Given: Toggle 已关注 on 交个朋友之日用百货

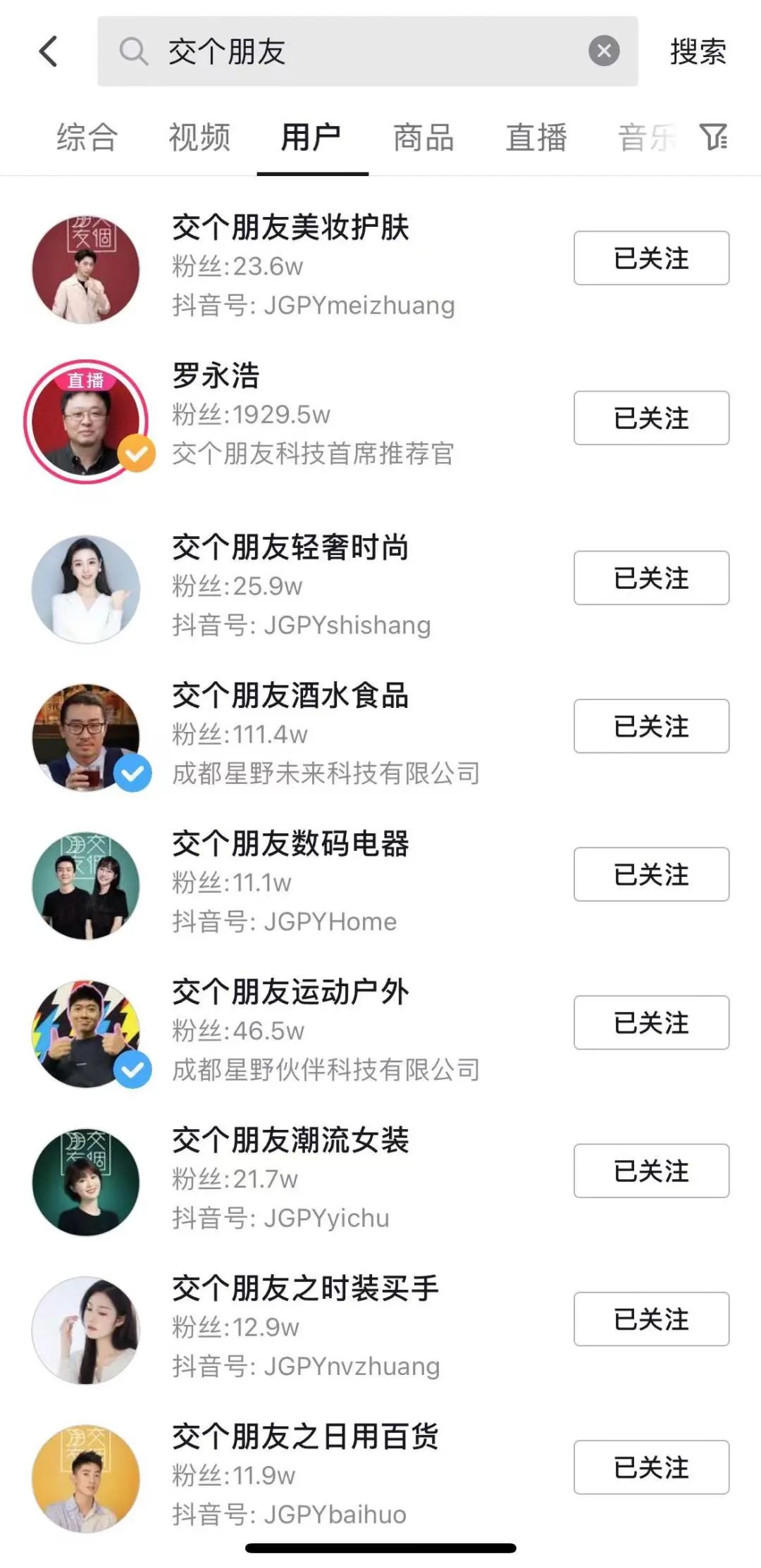Looking at the screenshot, I should [x=650, y=1467].
